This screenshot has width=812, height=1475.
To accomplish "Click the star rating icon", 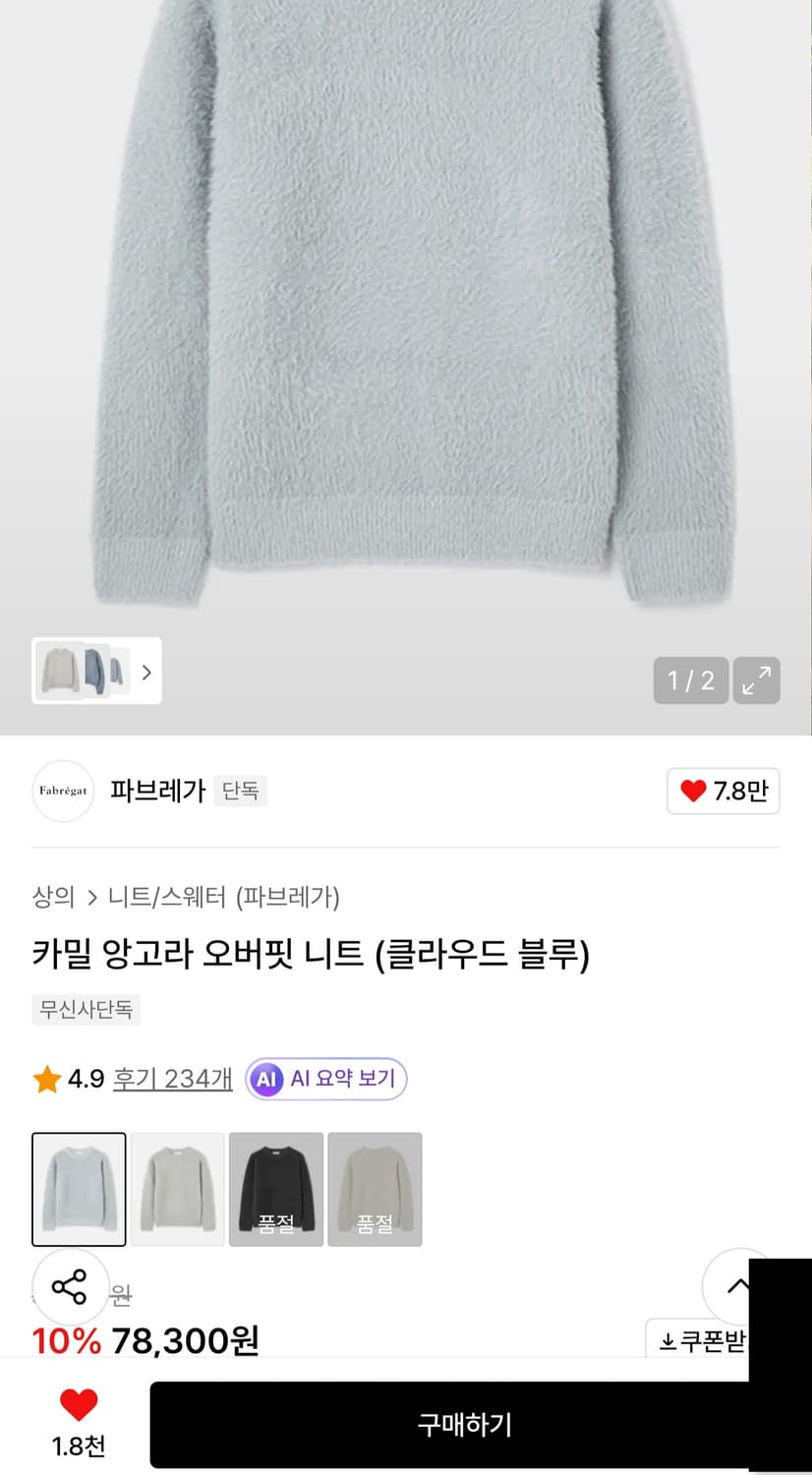I will (45, 1078).
